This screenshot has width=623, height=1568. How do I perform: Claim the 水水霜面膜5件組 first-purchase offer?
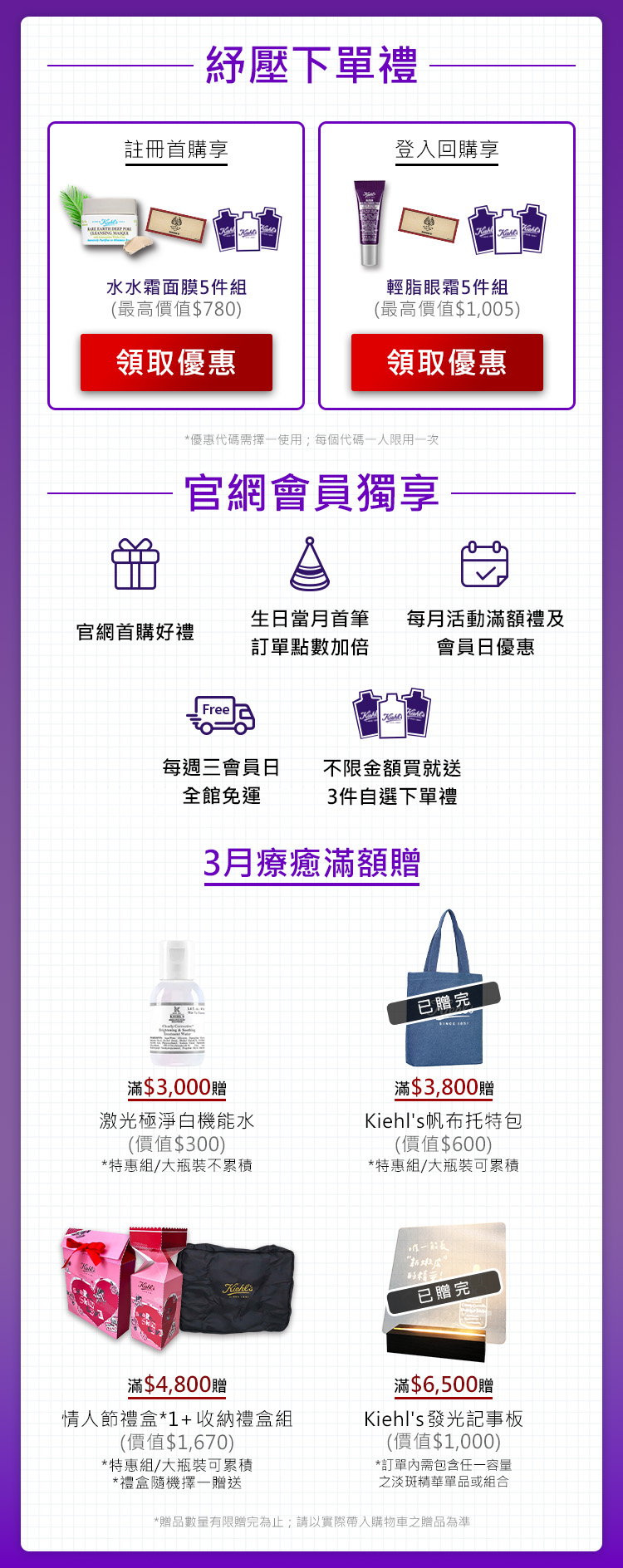pos(176,363)
